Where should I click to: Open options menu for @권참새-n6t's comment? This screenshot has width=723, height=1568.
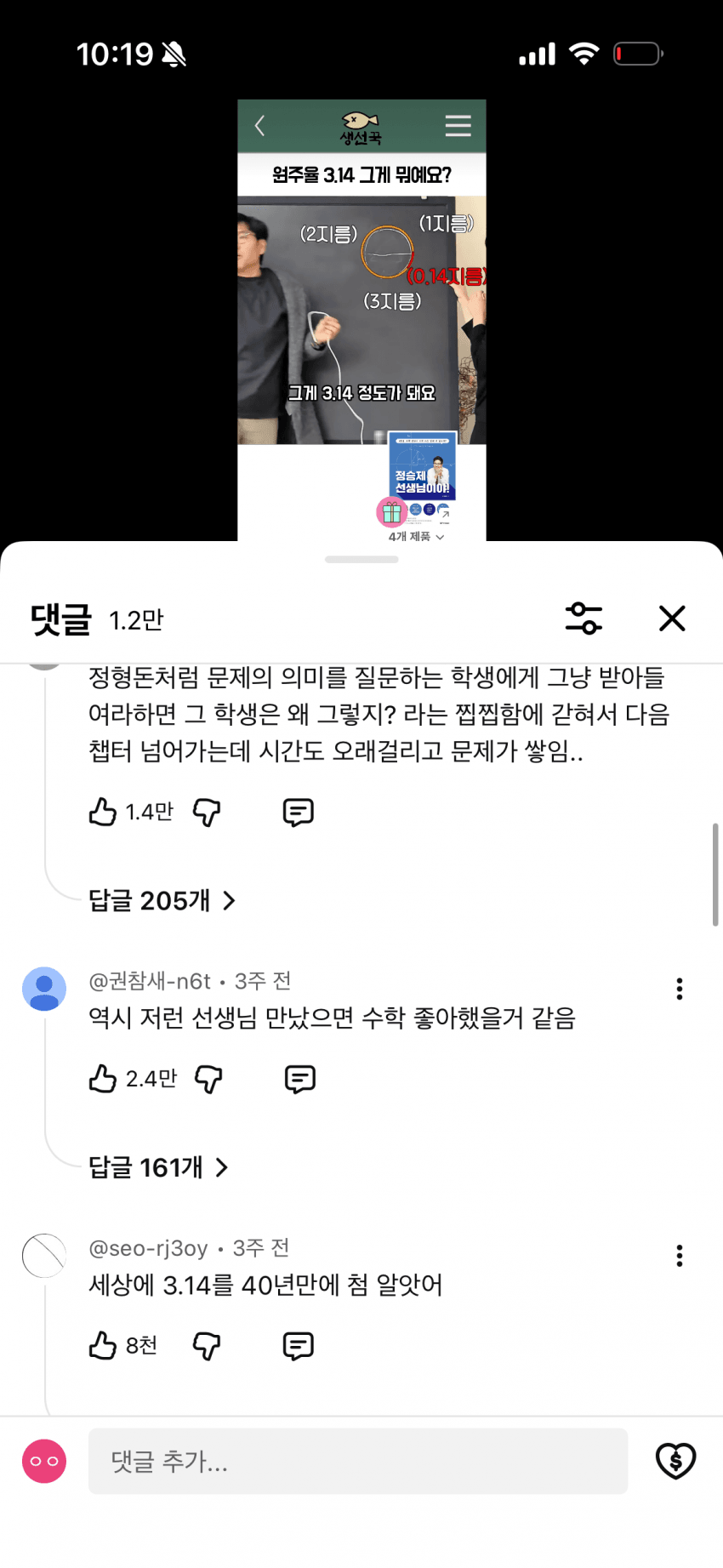pyautogui.click(x=679, y=989)
